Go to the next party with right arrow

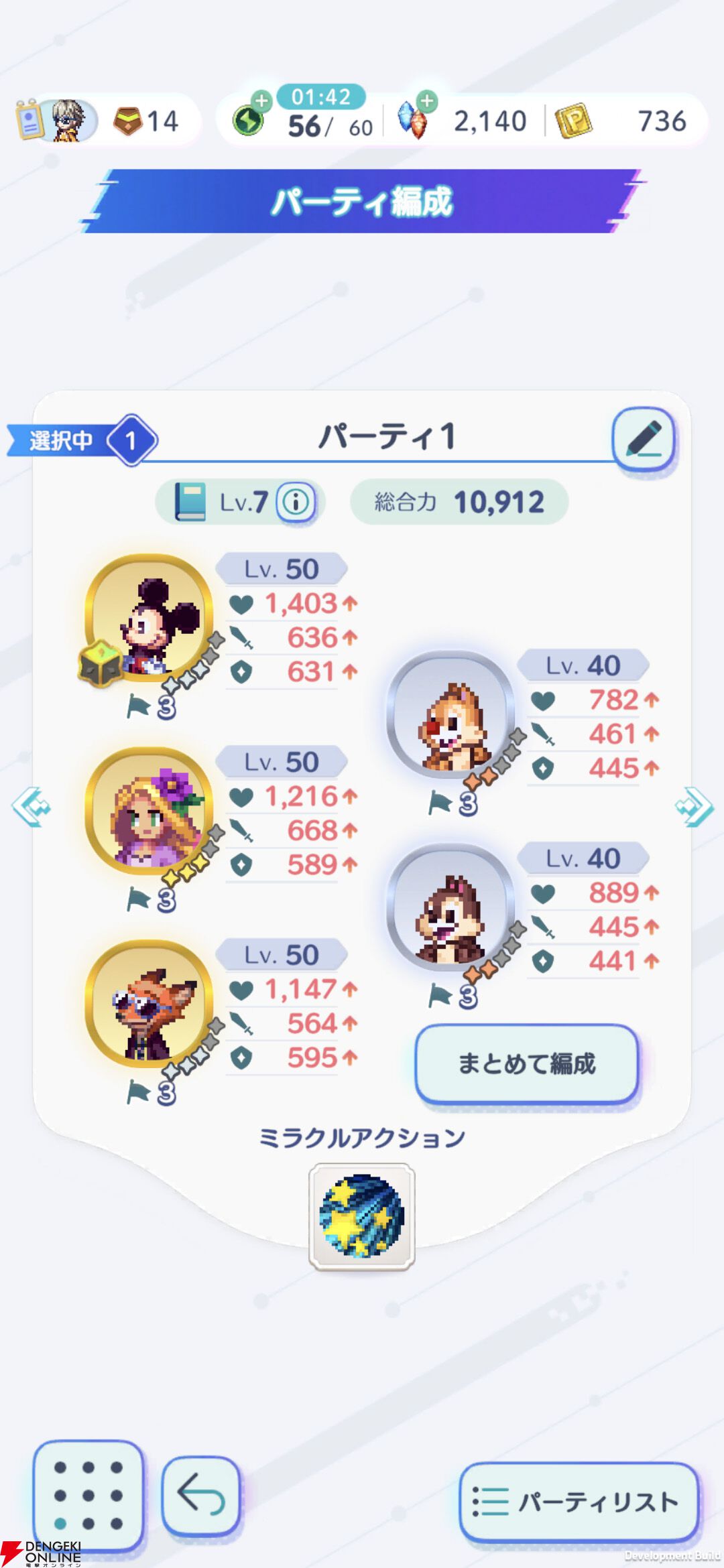(x=695, y=807)
